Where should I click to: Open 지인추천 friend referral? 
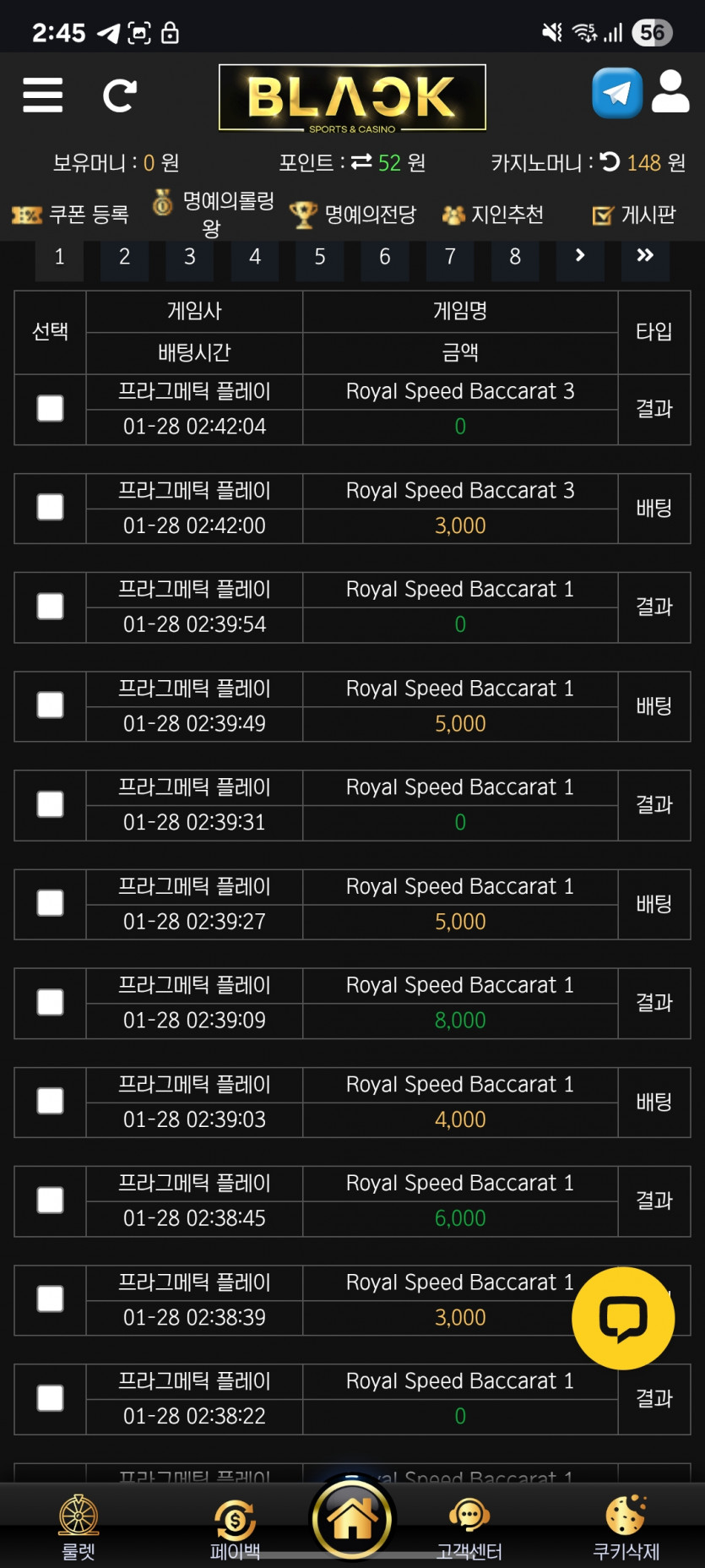493,215
